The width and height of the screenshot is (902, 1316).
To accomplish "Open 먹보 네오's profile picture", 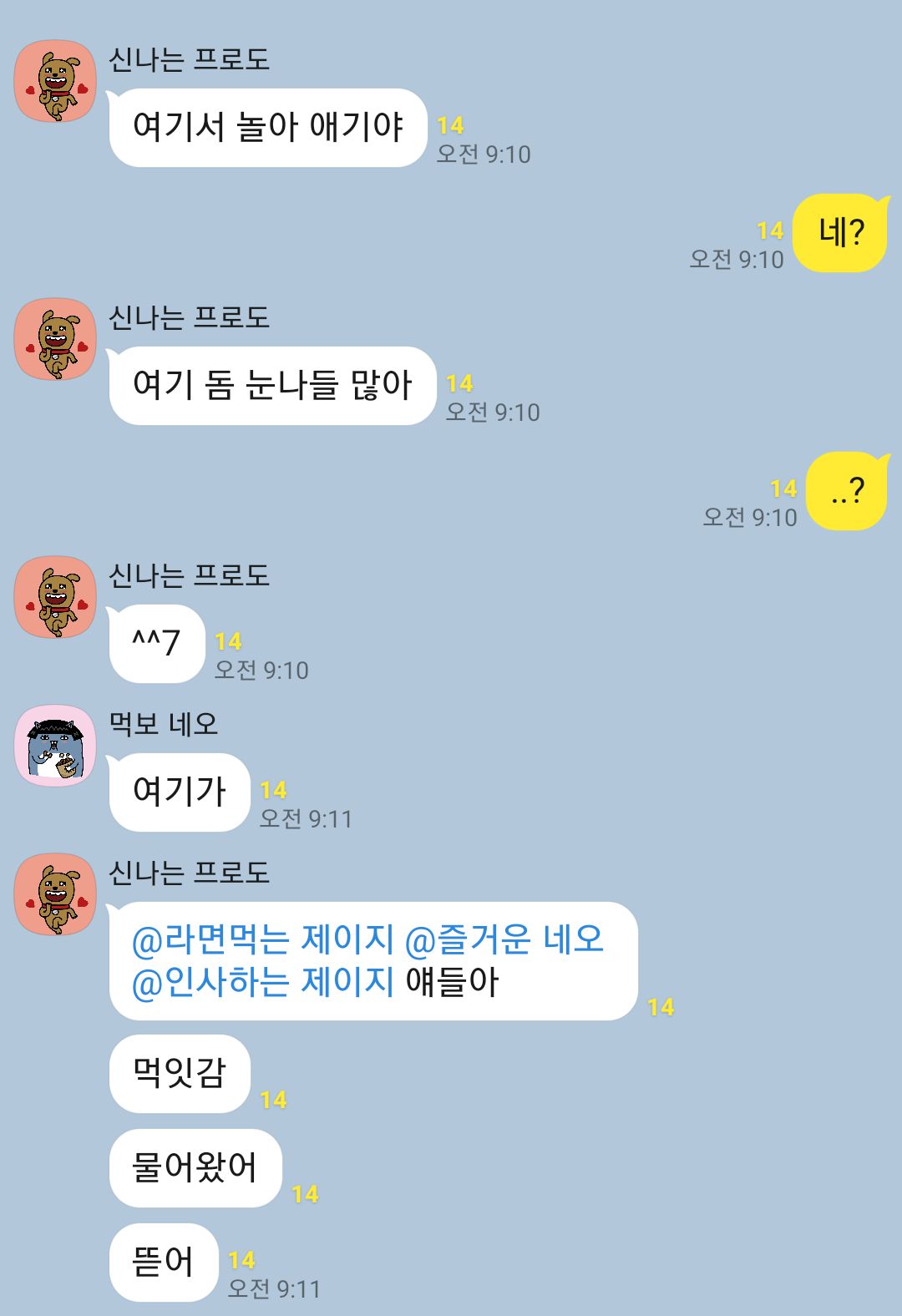I will (x=55, y=746).
